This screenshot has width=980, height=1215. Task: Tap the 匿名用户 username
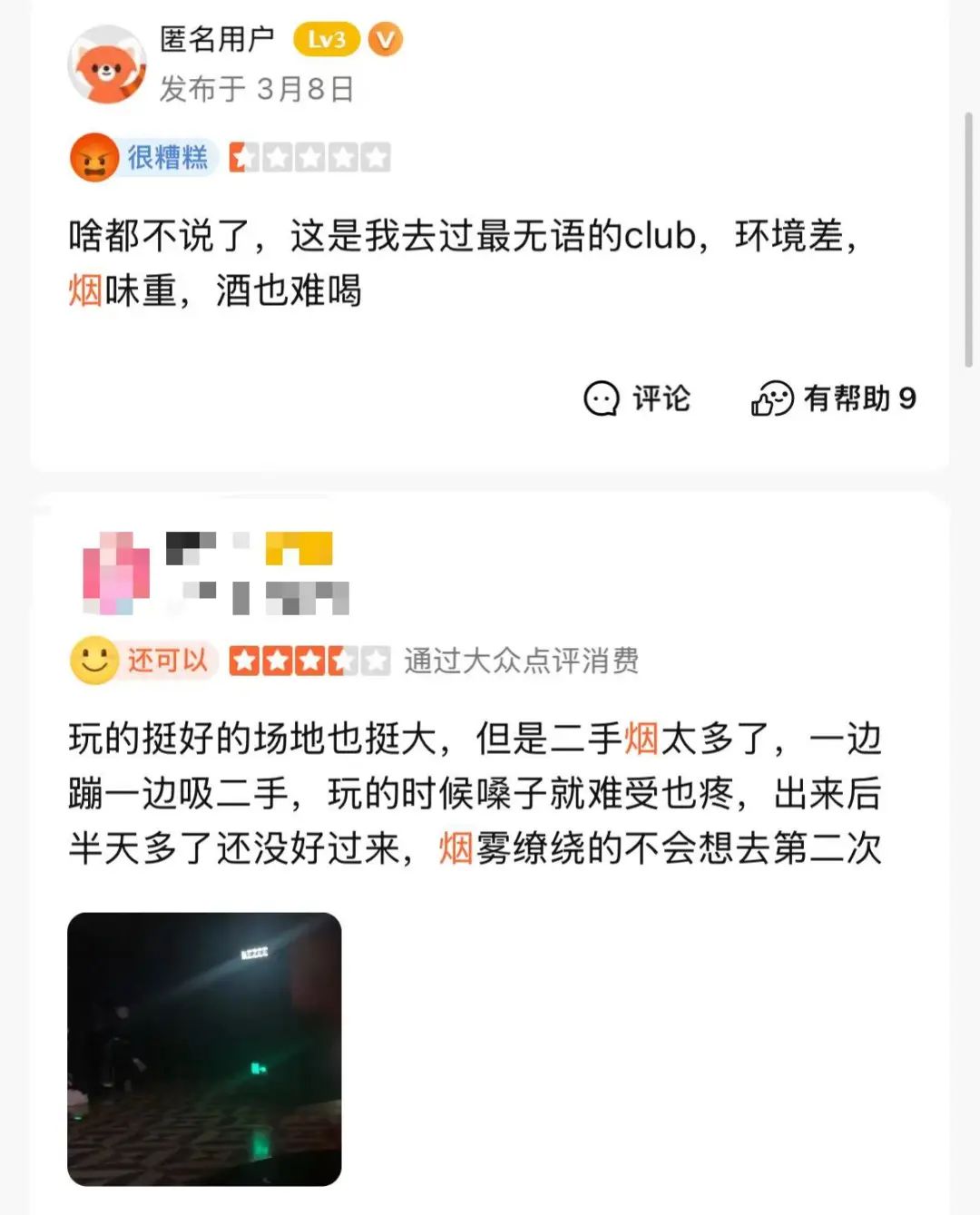[217, 39]
